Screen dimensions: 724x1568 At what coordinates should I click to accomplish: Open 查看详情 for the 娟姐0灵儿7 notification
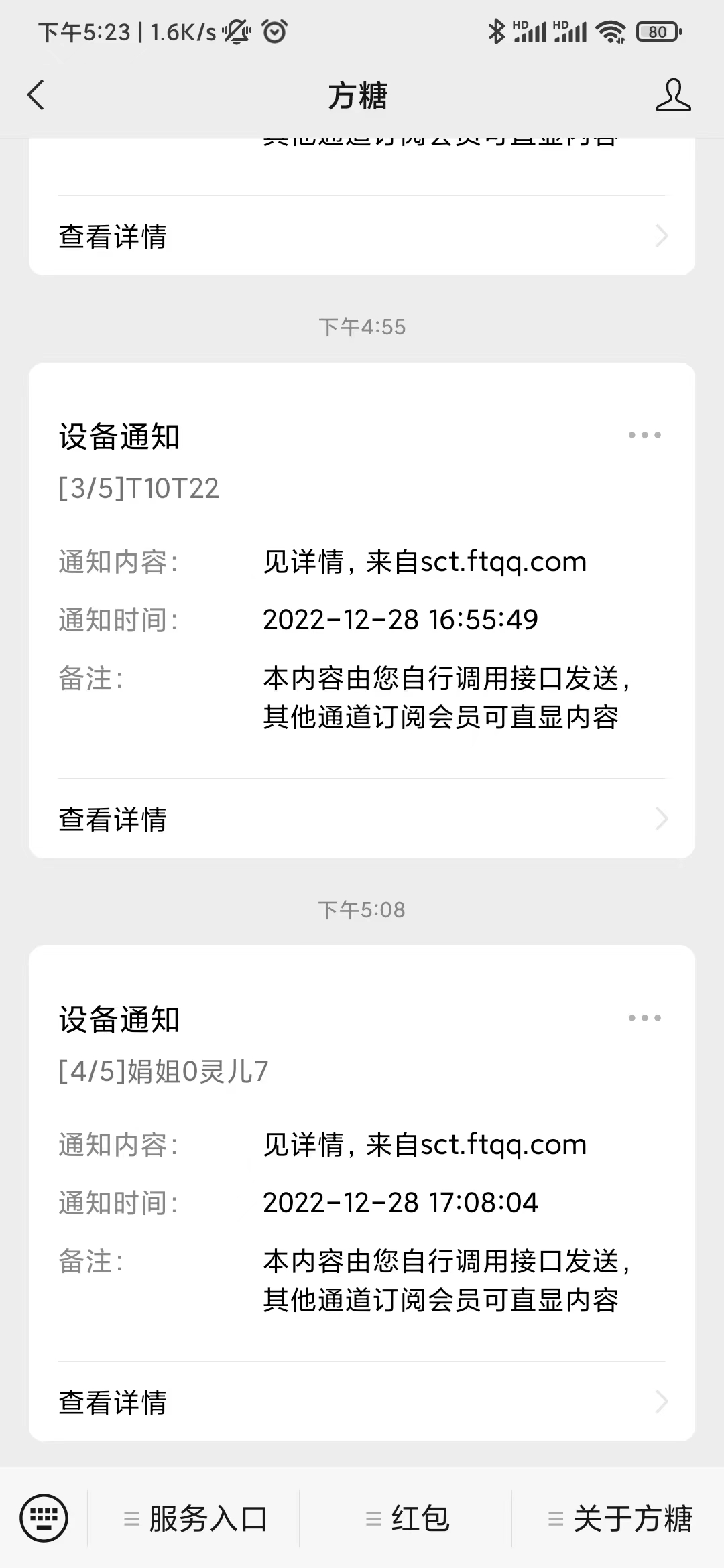click(362, 1401)
